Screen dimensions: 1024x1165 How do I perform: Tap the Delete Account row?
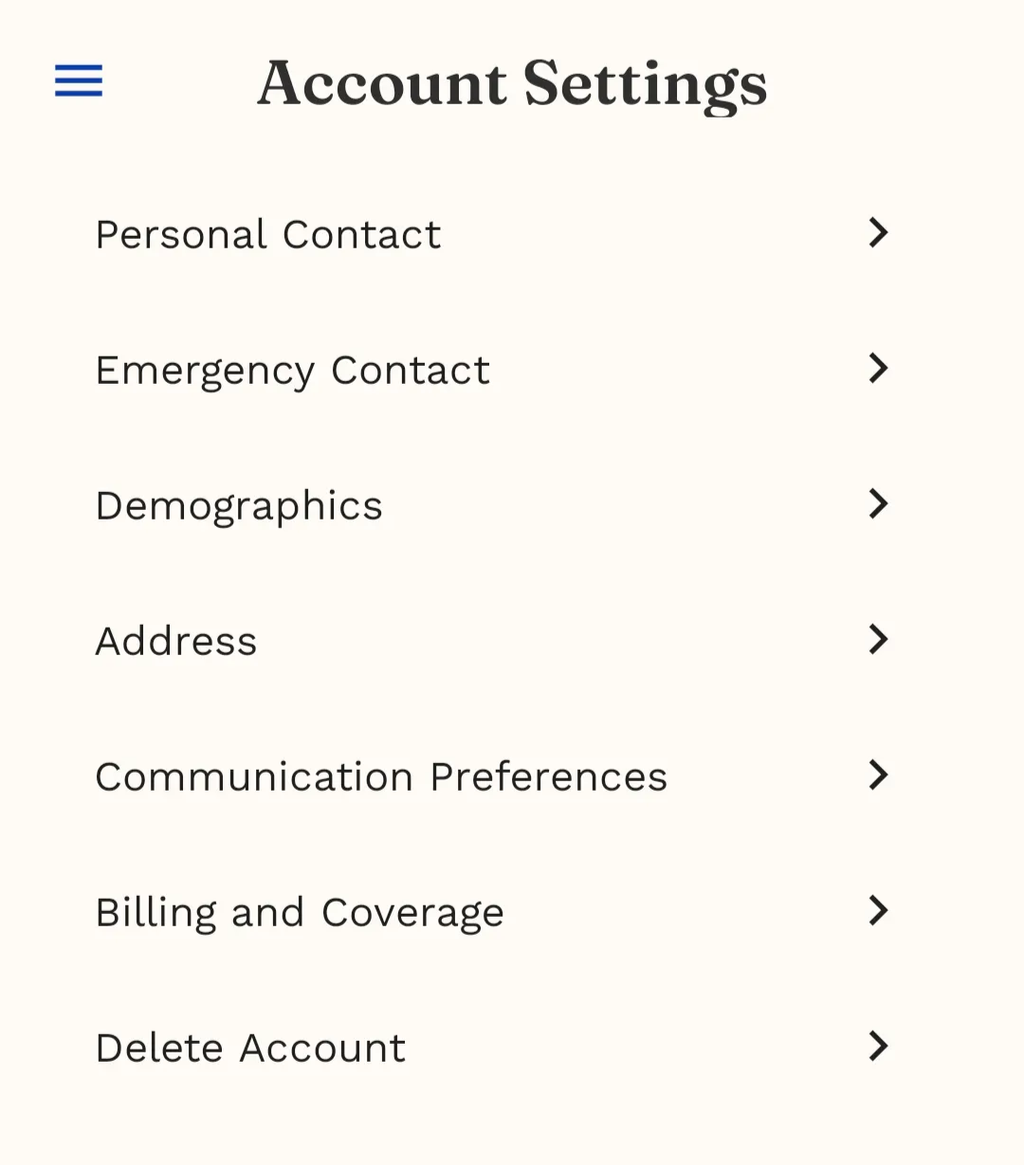click(250, 1048)
